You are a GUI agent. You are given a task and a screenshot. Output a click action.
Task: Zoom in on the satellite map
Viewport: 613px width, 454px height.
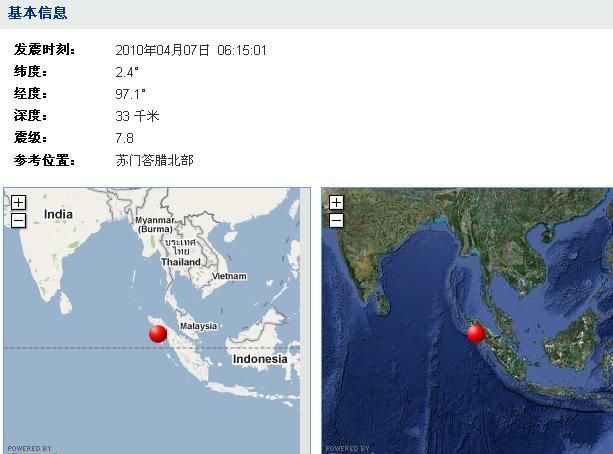(336, 203)
